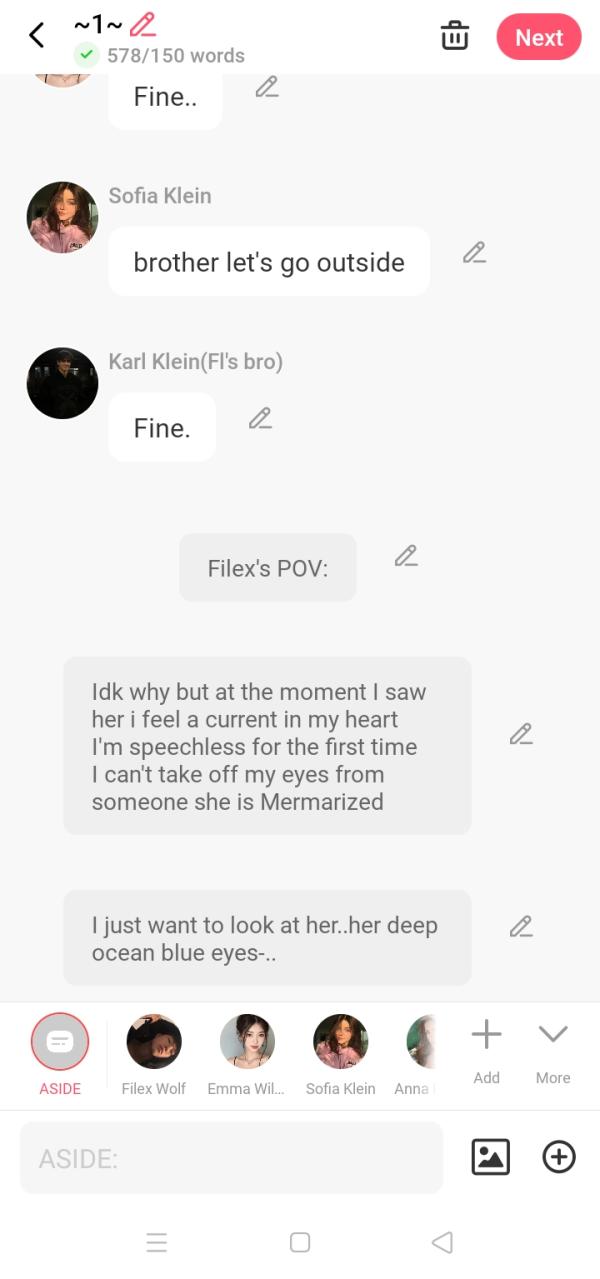Image resolution: width=600 pixels, height=1279 pixels.
Task: Tap the Next button
Action: [538, 38]
